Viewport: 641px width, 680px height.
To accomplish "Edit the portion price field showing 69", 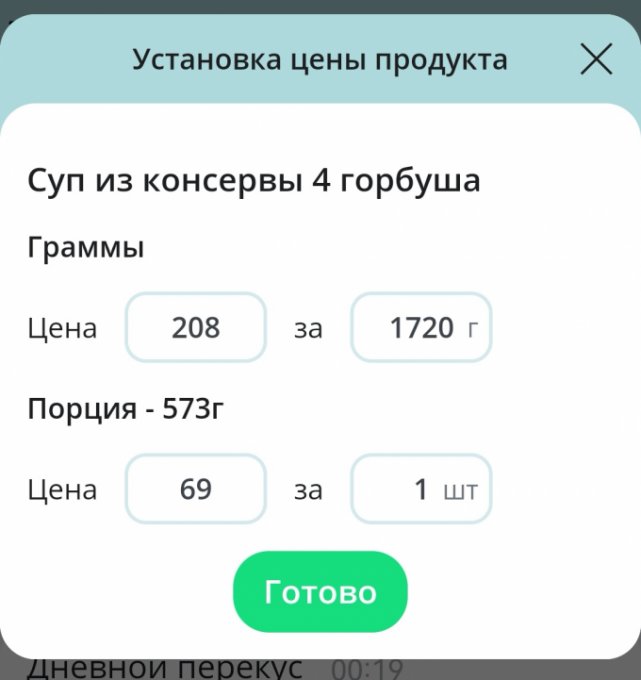I will click(196, 489).
